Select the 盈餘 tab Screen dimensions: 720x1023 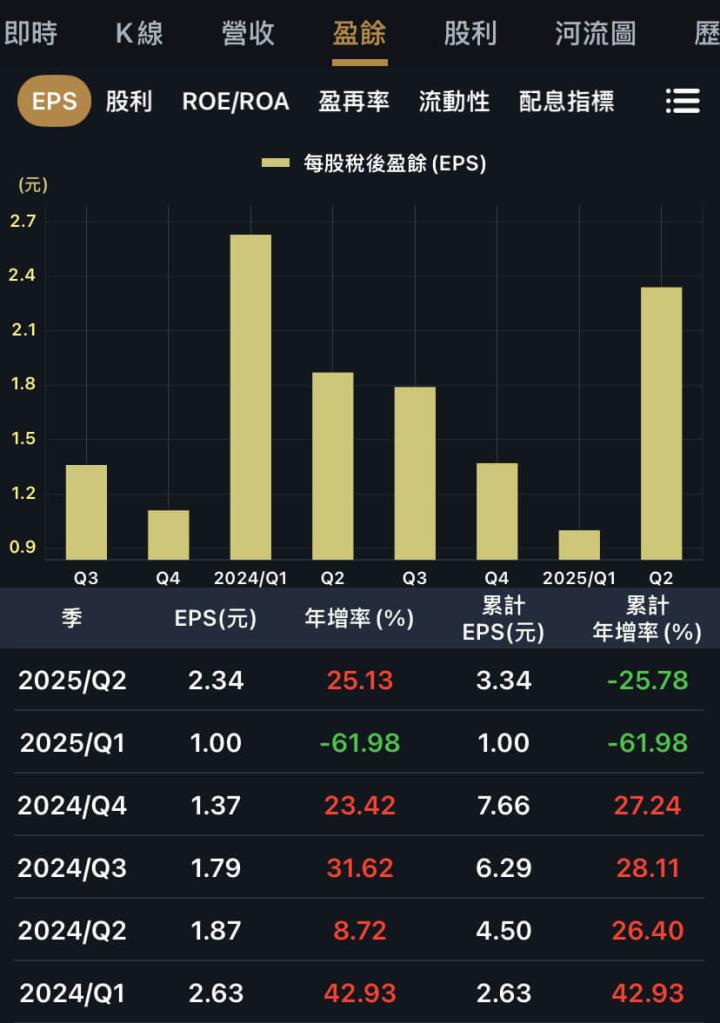pos(359,34)
